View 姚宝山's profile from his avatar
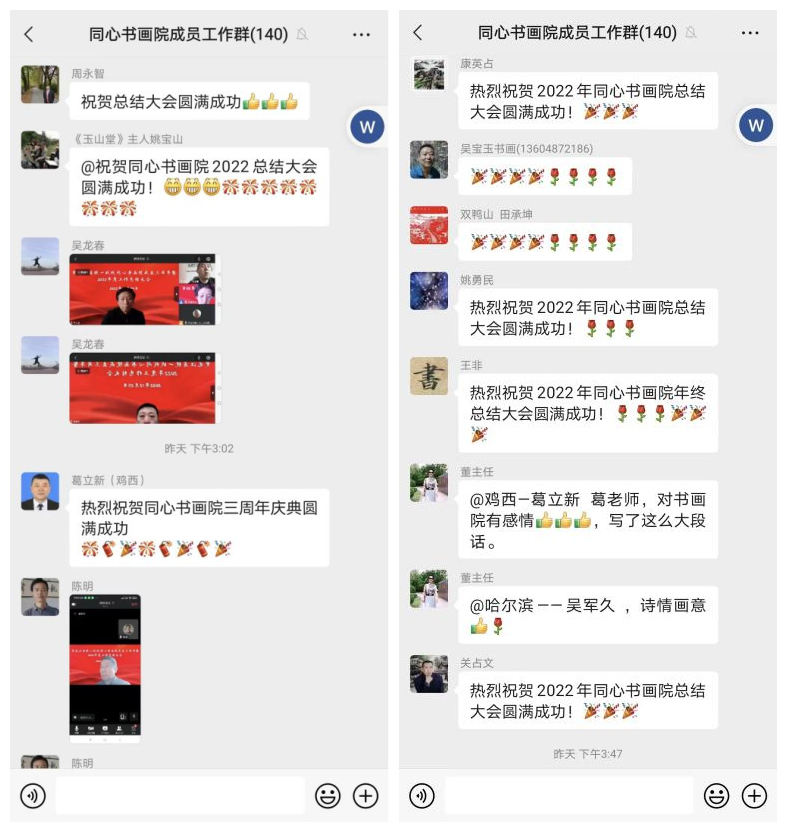Screen dimensions: 787x832 pos(40,150)
